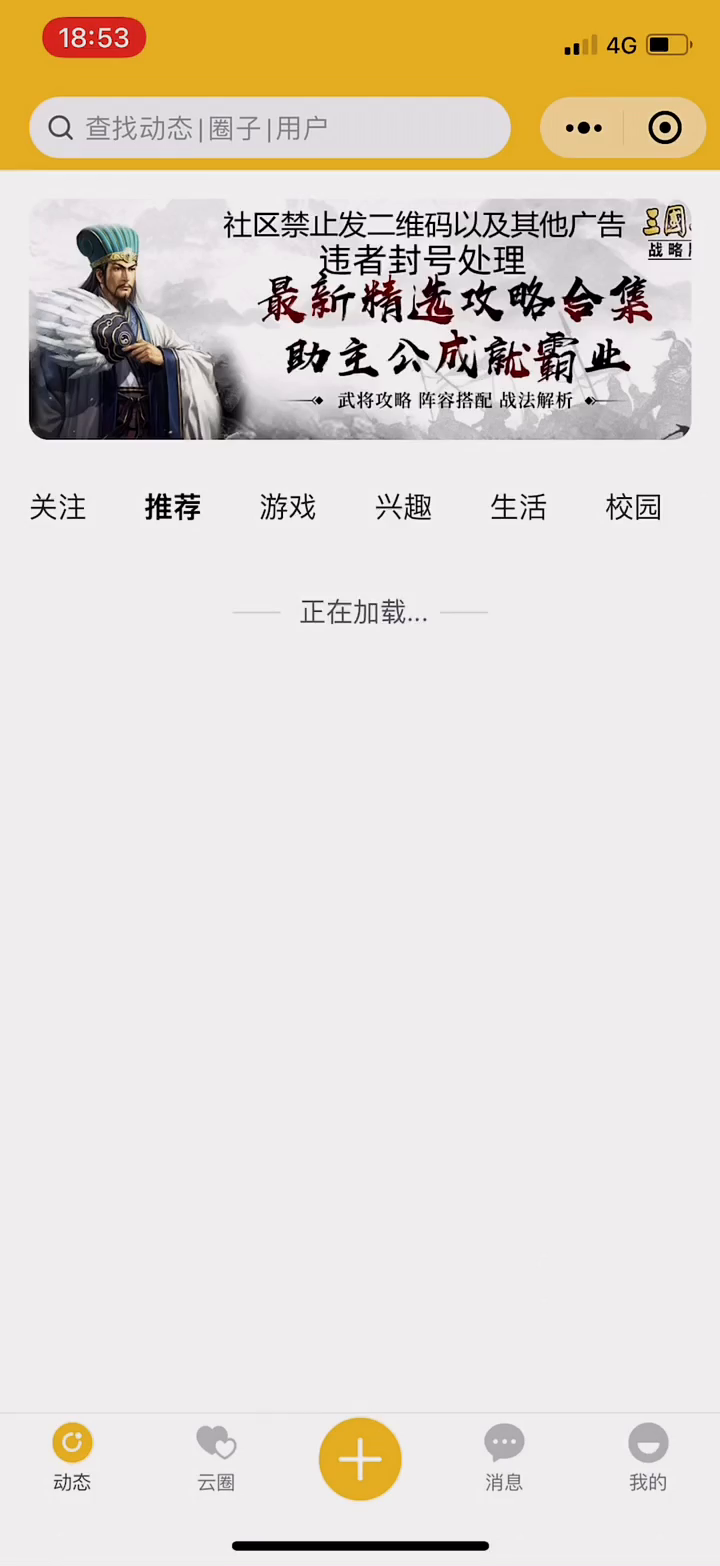Open the 兴趣 tab
This screenshot has width=720, height=1566.
[403, 507]
